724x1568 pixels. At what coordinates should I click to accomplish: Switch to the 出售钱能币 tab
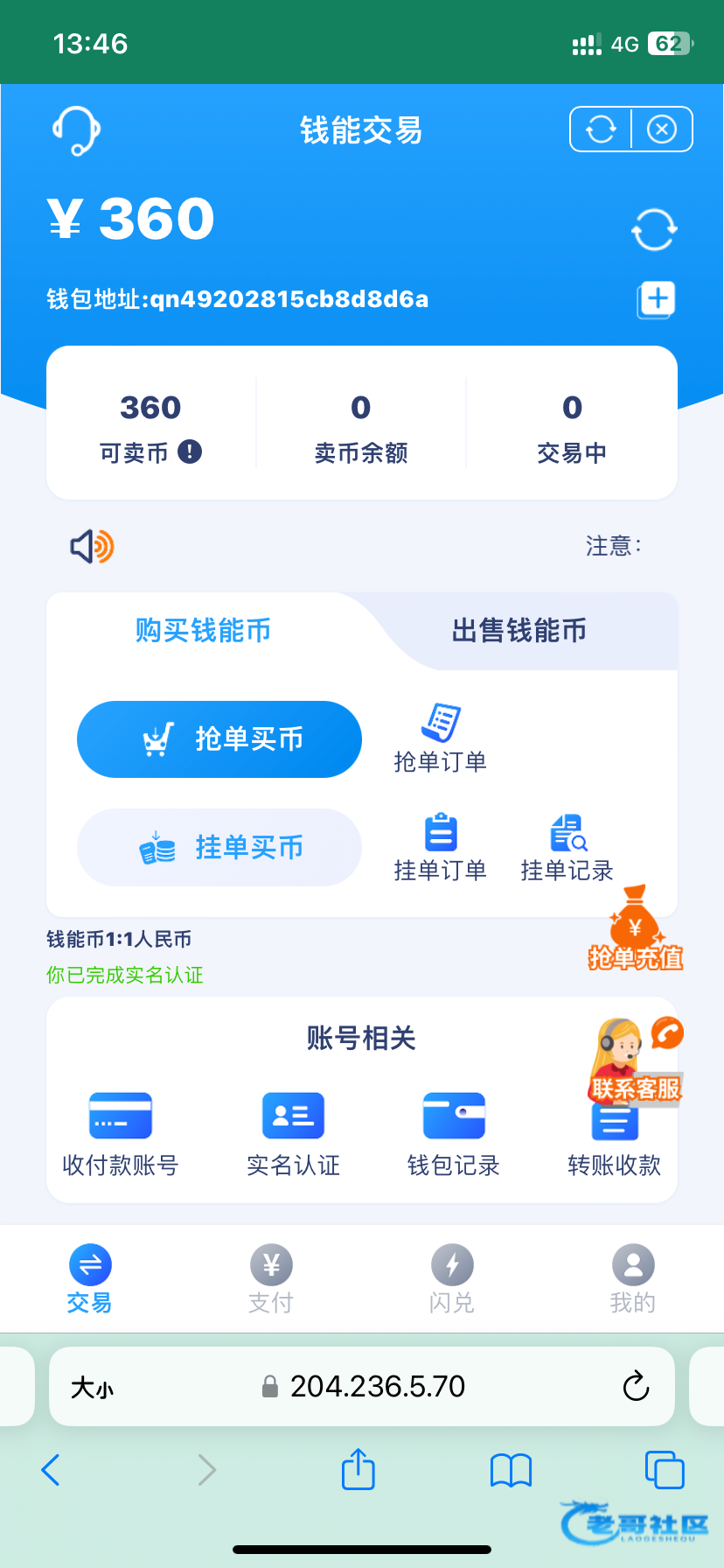click(x=519, y=631)
